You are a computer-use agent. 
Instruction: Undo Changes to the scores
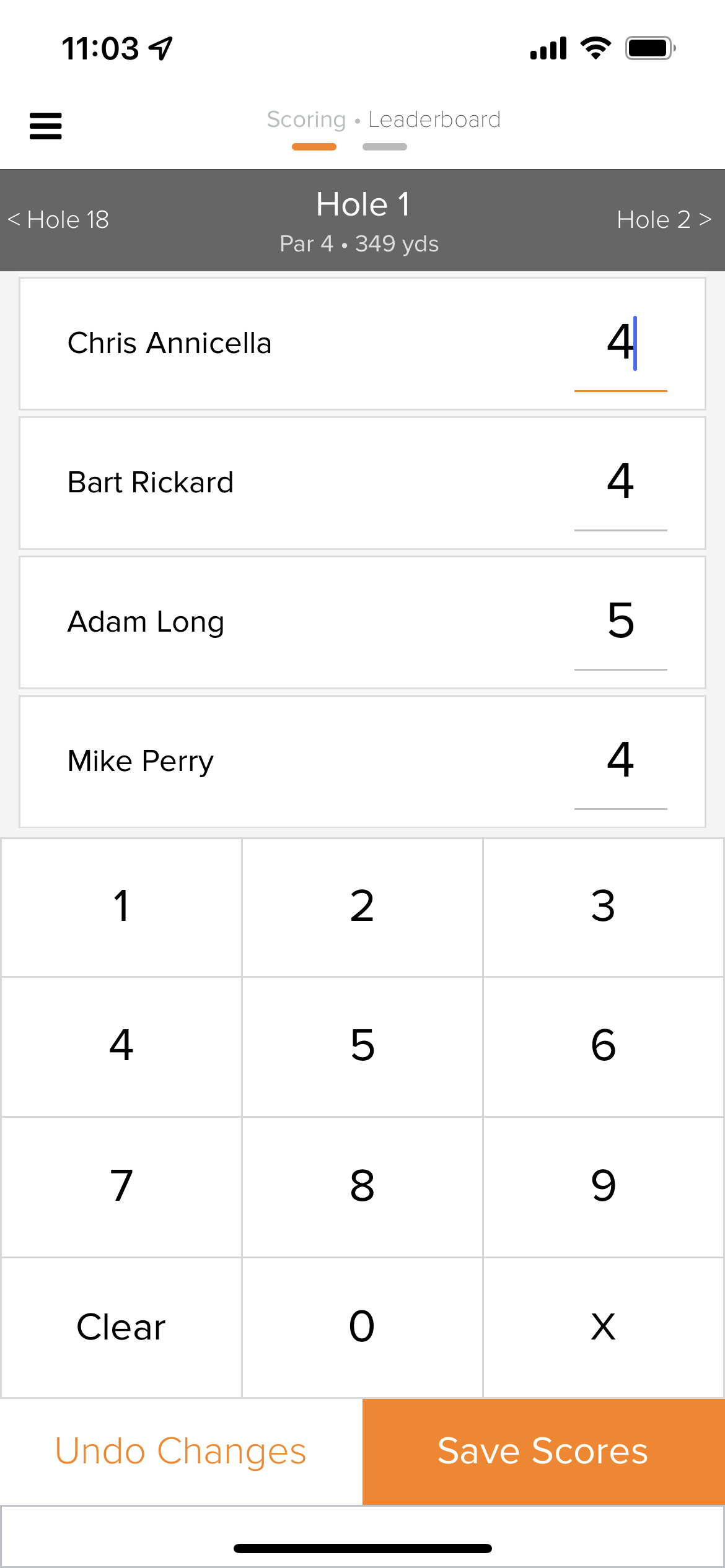coord(181,1451)
